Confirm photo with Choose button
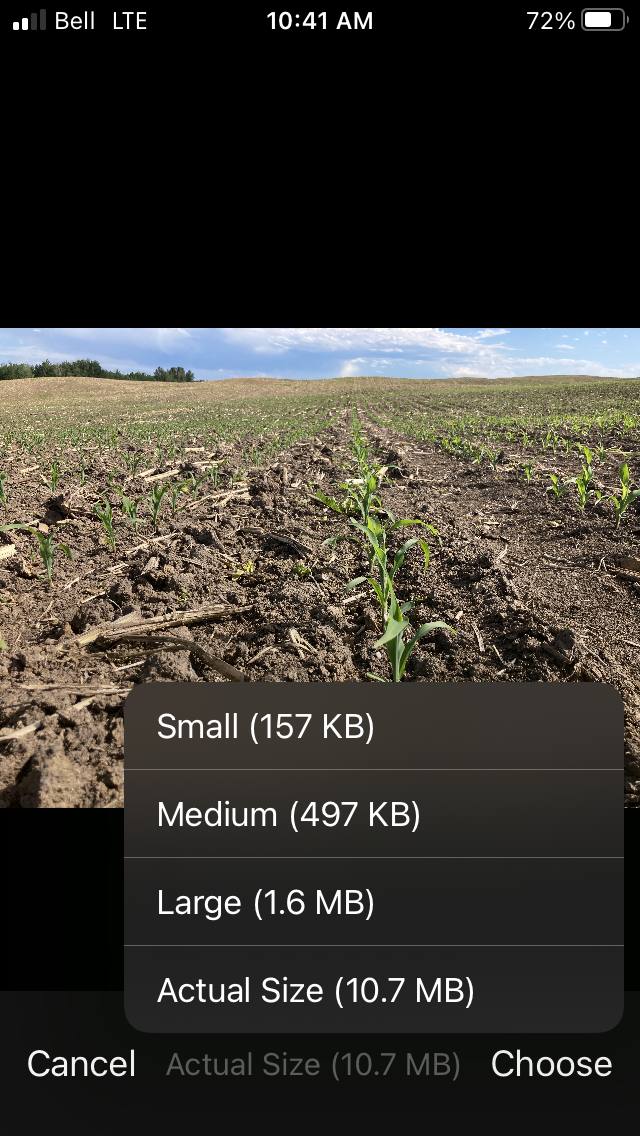 click(x=551, y=1064)
